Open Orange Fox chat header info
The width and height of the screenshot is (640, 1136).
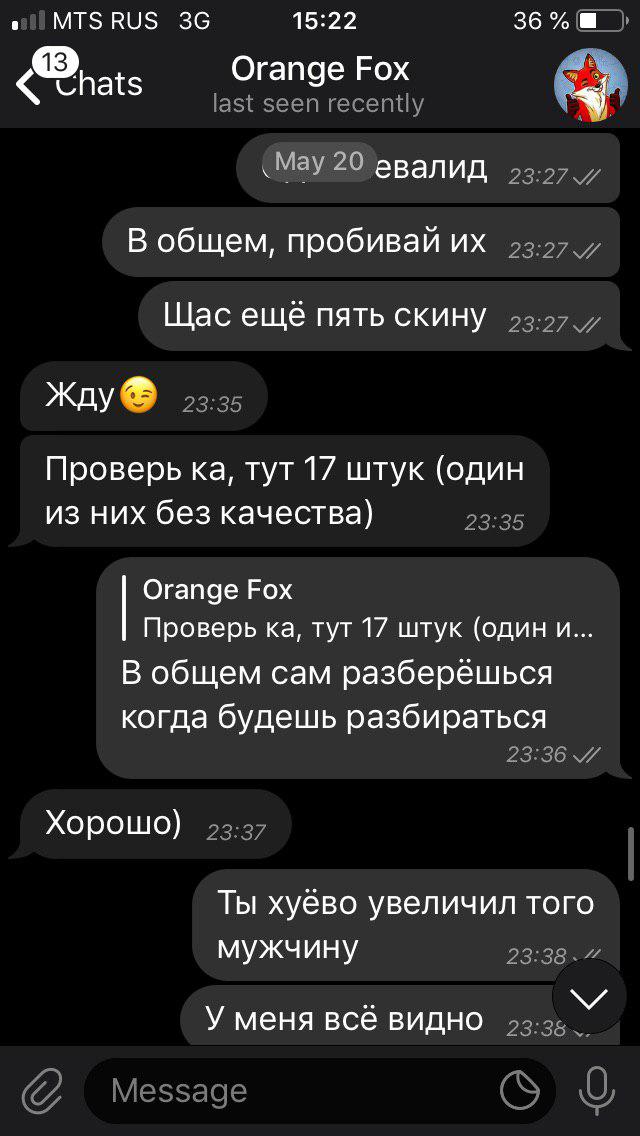319,85
